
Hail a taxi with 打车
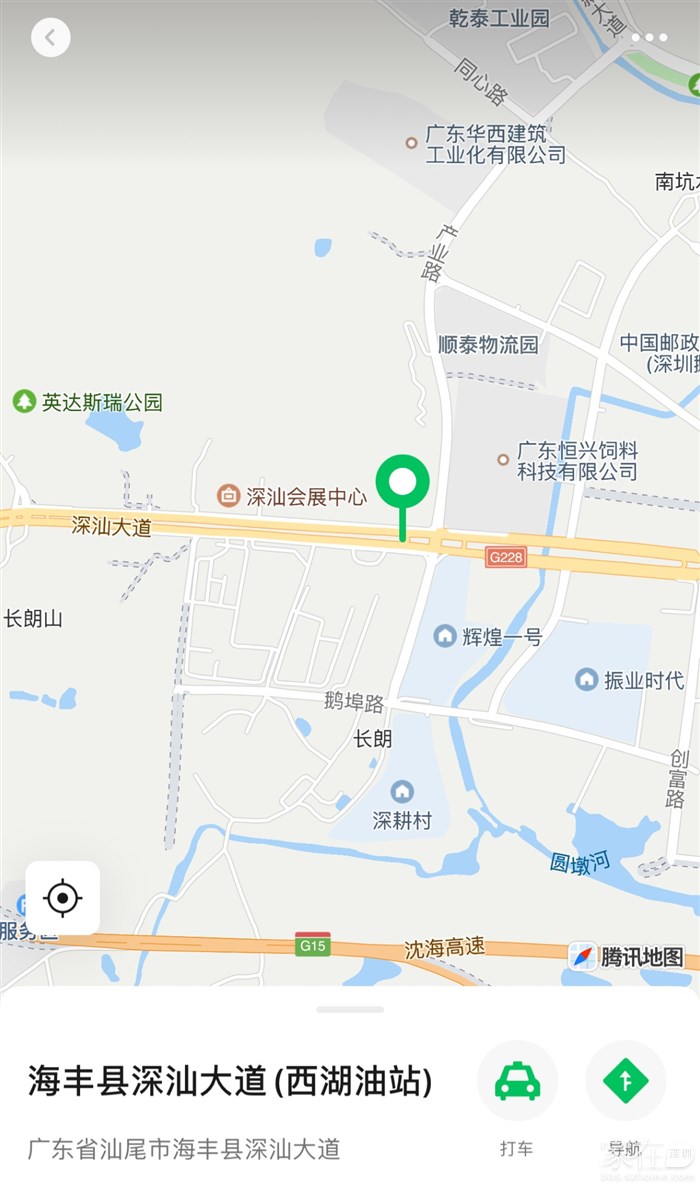click(x=517, y=1081)
